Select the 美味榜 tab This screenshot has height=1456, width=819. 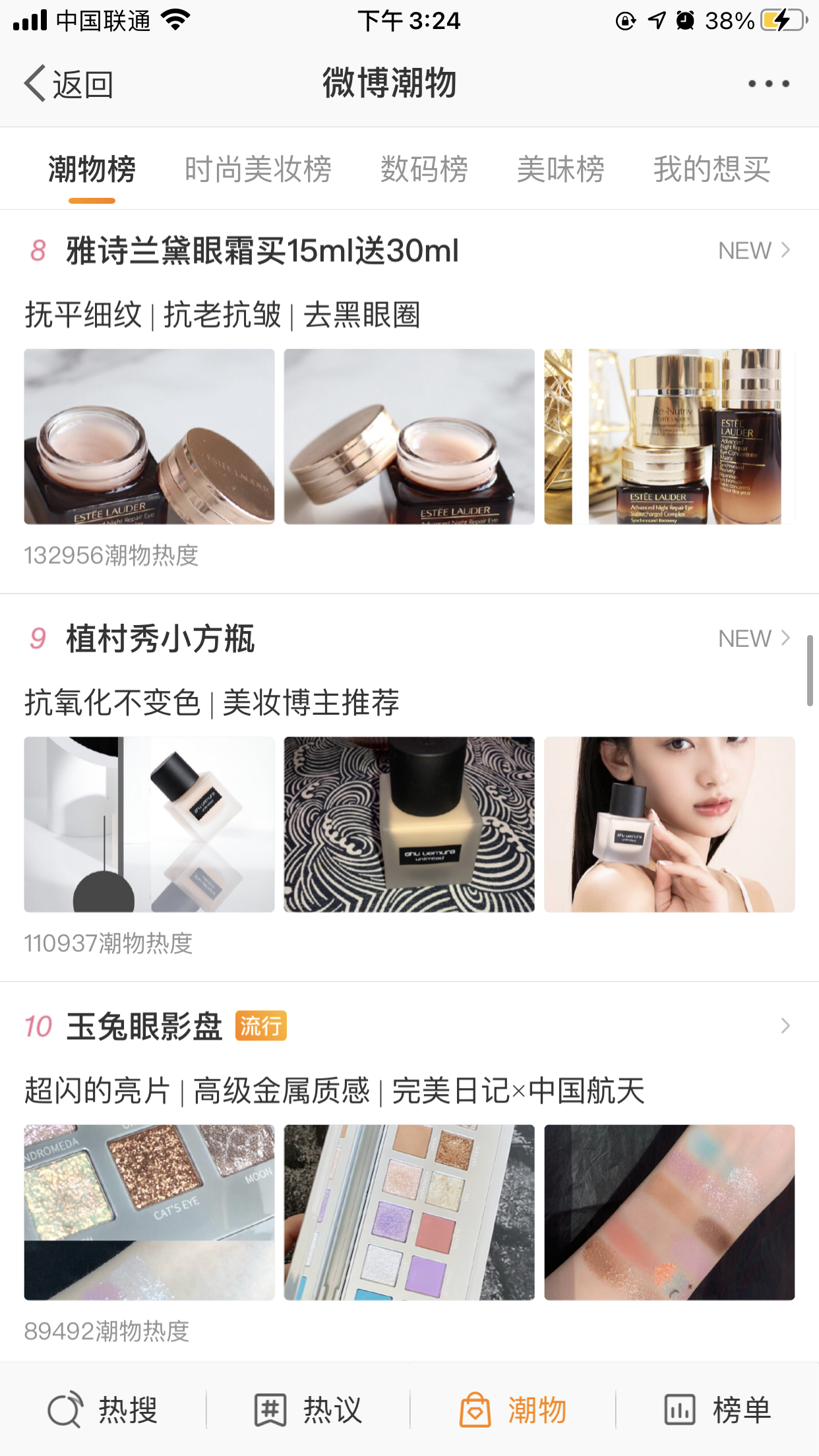tap(561, 169)
